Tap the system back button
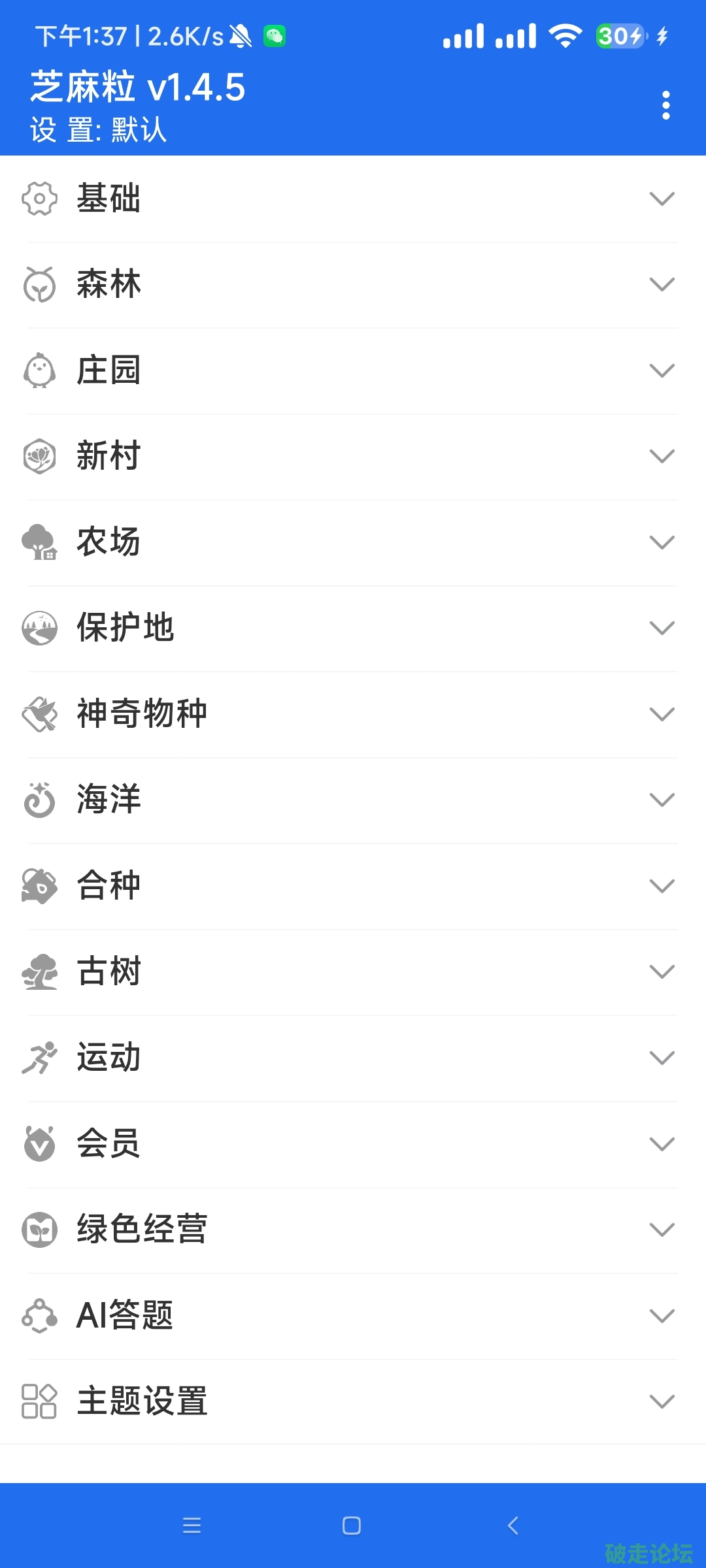The width and height of the screenshot is (706, 1568). pos(513,1526)
